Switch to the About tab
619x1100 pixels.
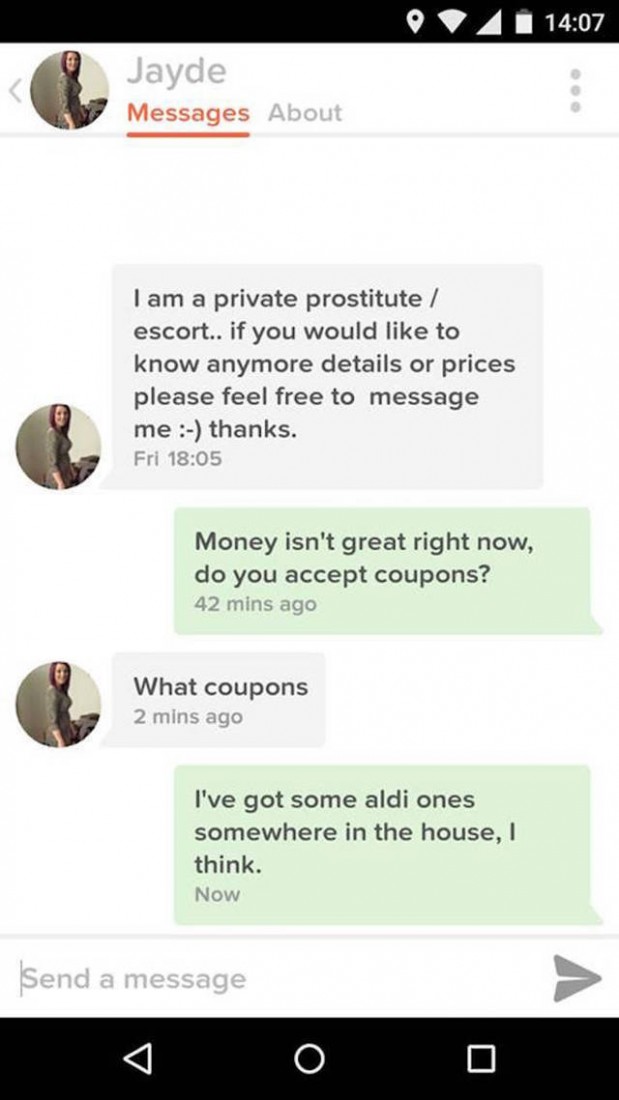[304, 113]
